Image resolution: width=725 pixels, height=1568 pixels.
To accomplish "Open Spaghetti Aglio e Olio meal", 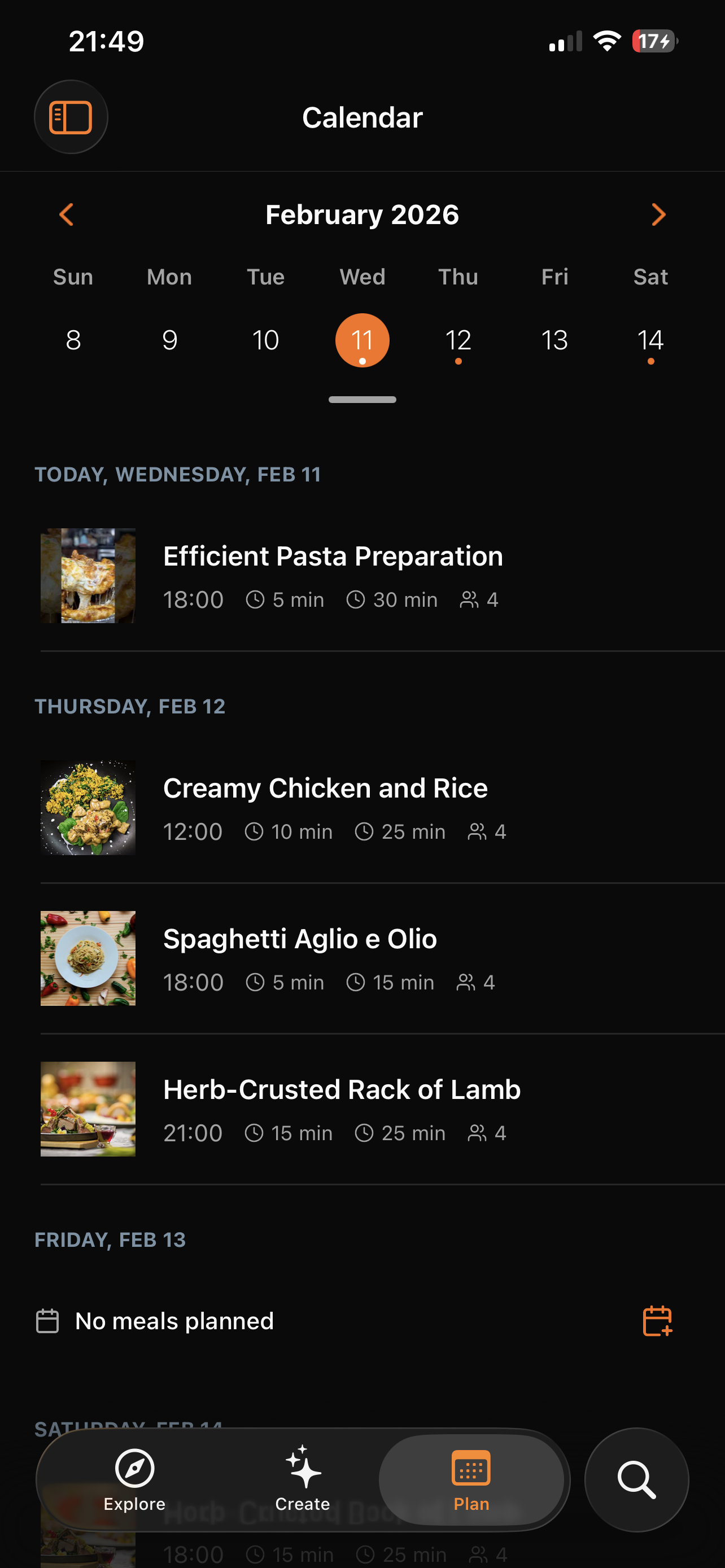I will (x=299, y=958).
